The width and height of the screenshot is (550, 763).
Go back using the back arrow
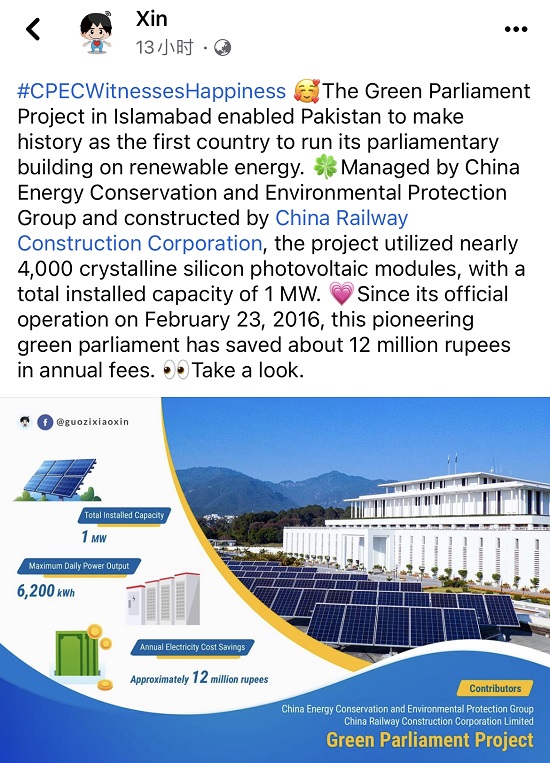pos(33,29)
